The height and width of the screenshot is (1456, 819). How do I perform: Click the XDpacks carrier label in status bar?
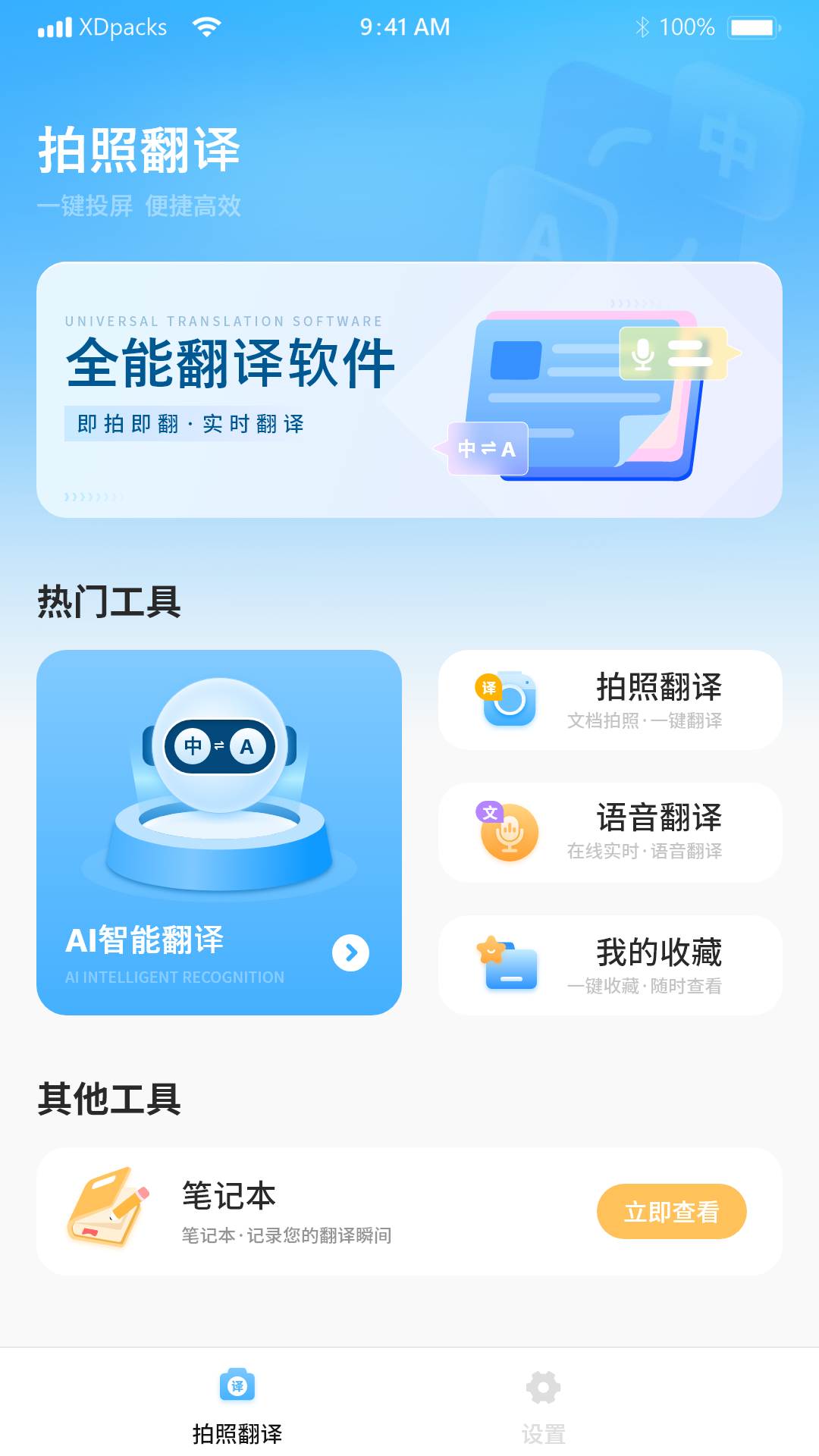click(123, 25)
